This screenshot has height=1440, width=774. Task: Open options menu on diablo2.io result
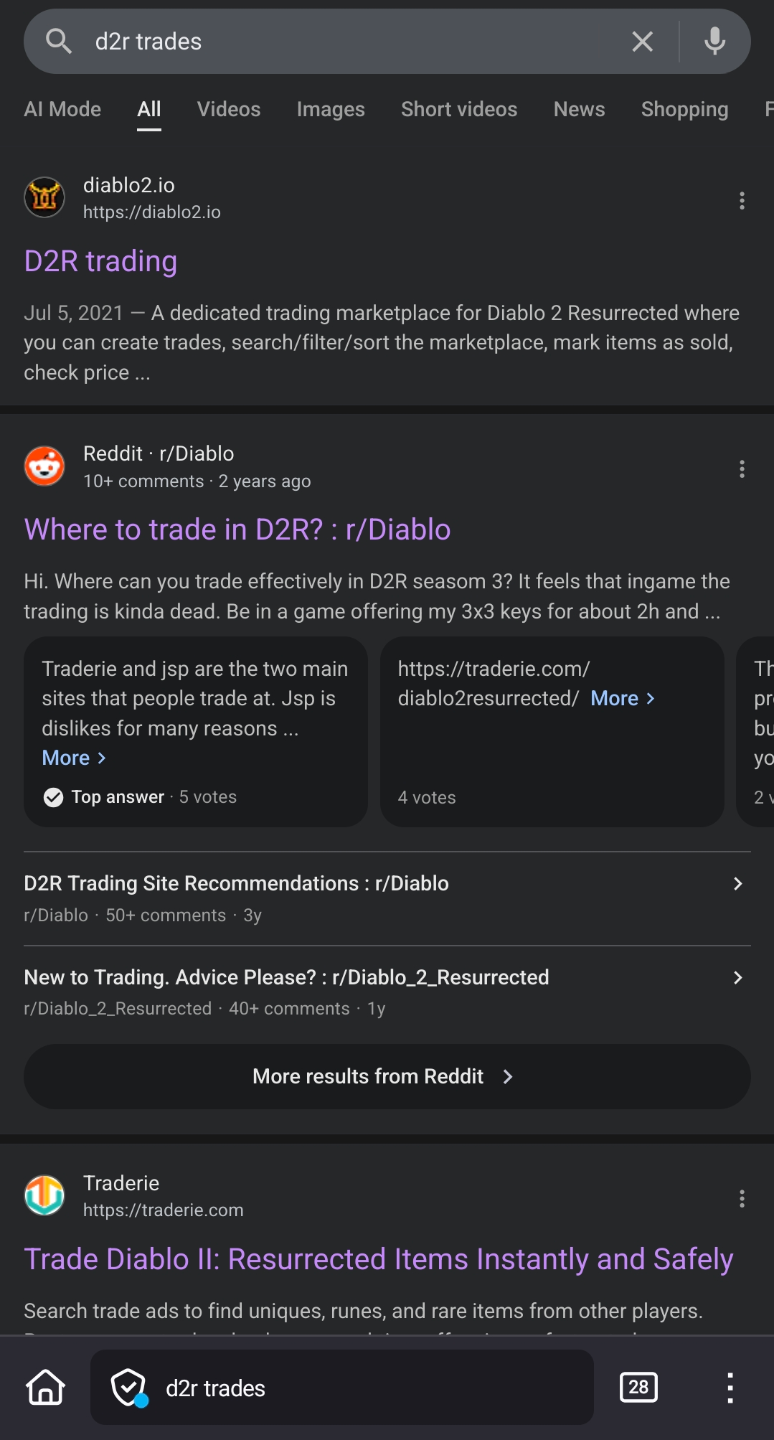(x=742, y=200)
